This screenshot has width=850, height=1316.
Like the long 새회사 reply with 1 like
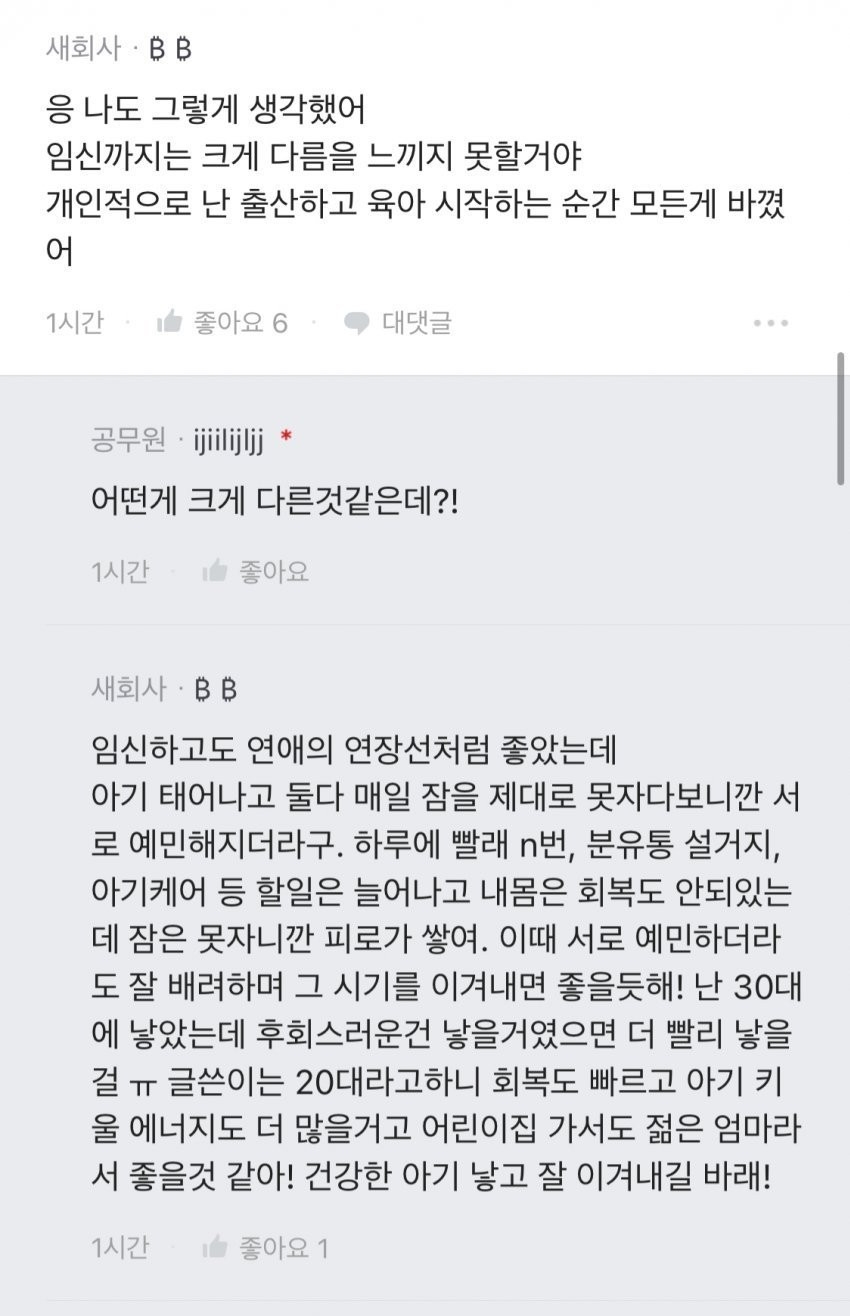pos(265,1247)
